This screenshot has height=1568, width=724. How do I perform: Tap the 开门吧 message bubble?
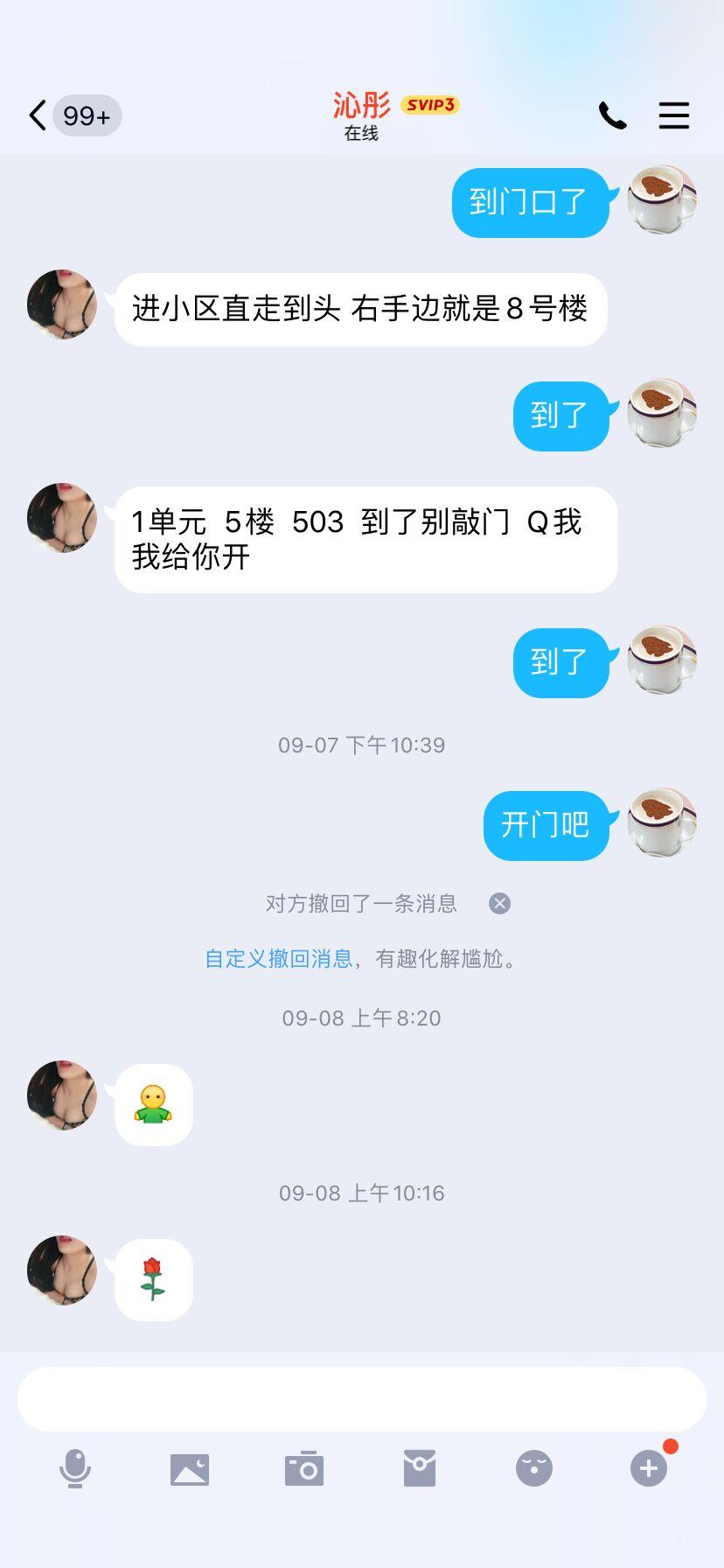[546, 825]
